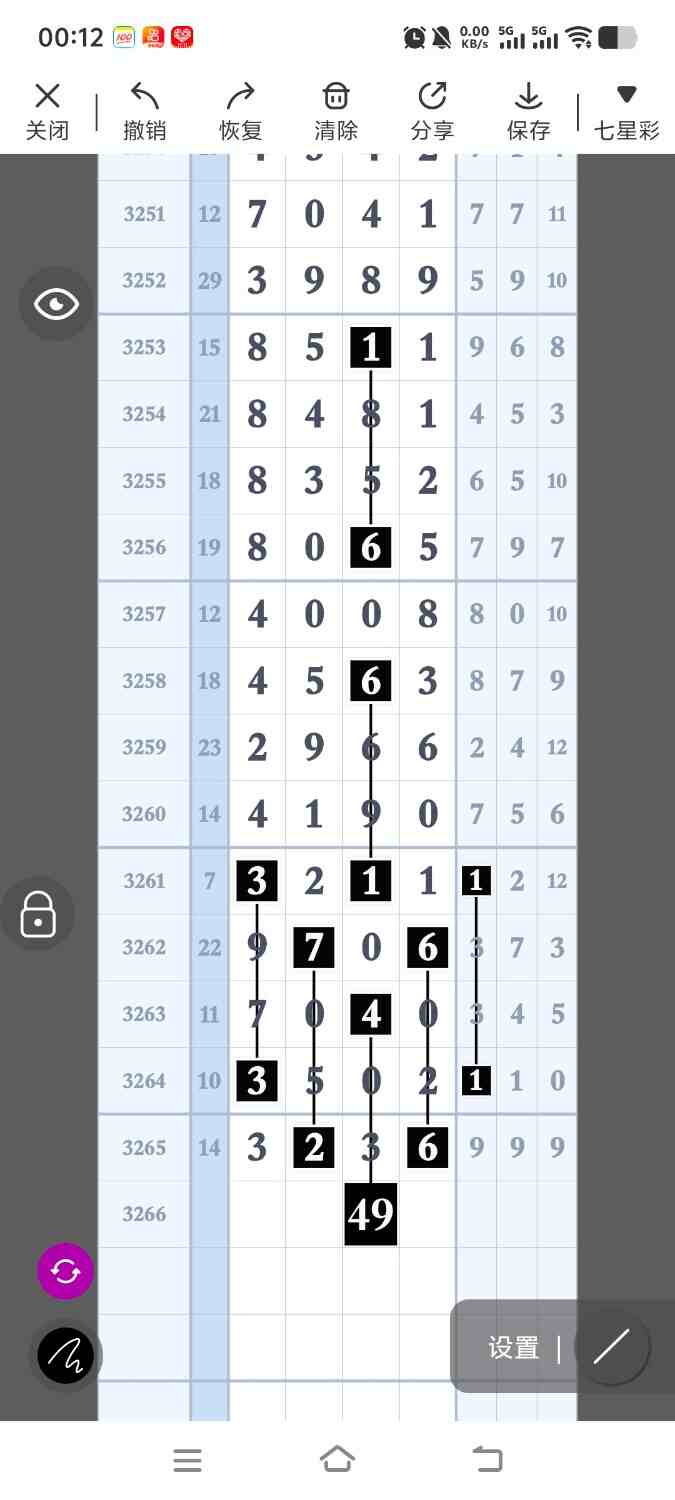675x1500 pixels.
Task: Toggle visibility with the eye icon
Action: (x=56, y=304)
